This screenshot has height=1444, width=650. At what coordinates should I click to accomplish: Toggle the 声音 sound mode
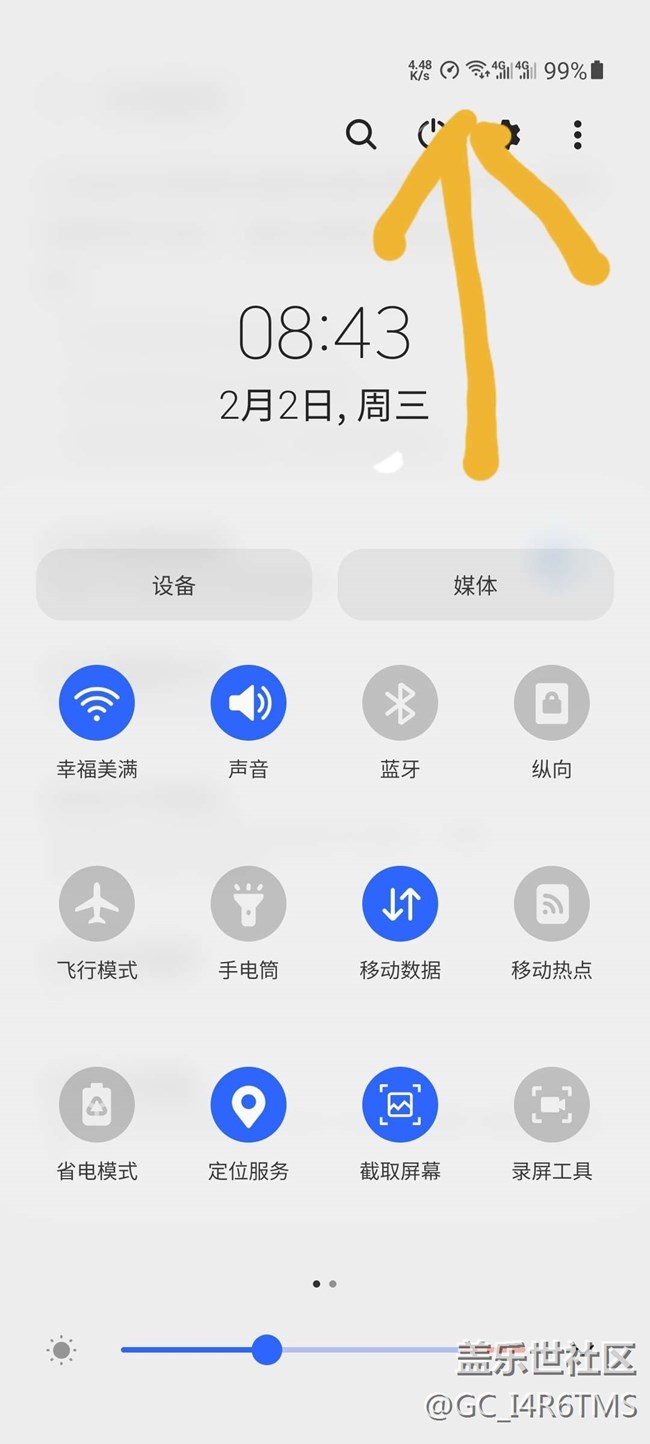[248, 704]
